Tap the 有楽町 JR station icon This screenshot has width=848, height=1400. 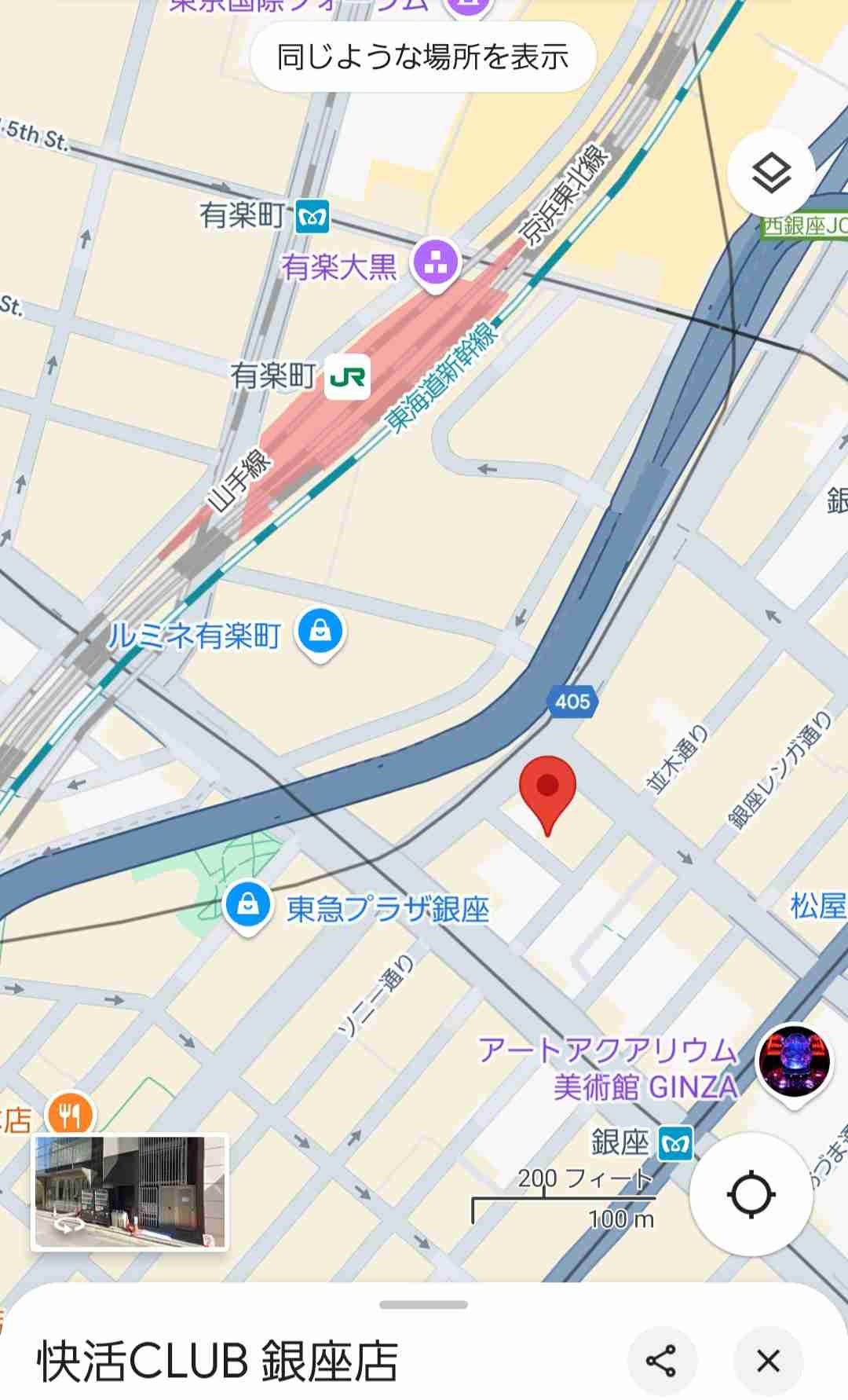click(x=347, y=378)
